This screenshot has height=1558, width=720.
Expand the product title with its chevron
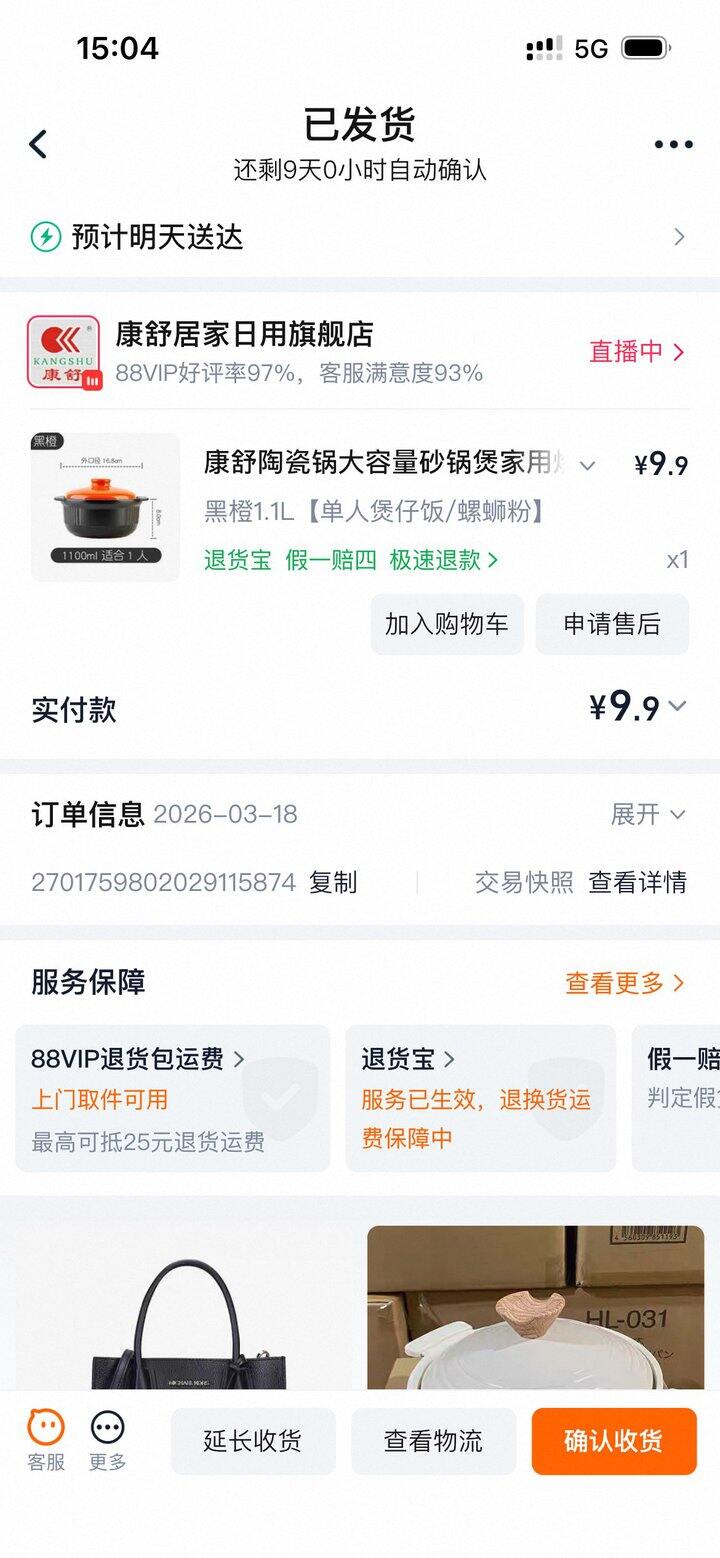tap(589, 466)
